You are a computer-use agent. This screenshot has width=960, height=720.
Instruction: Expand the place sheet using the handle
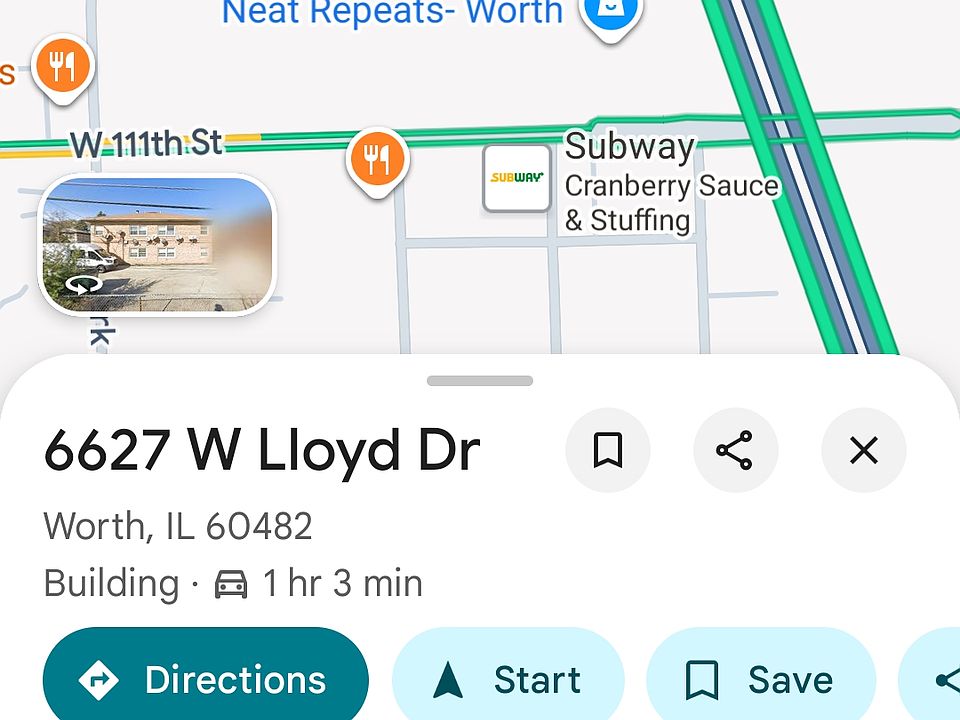click(480, 381)
